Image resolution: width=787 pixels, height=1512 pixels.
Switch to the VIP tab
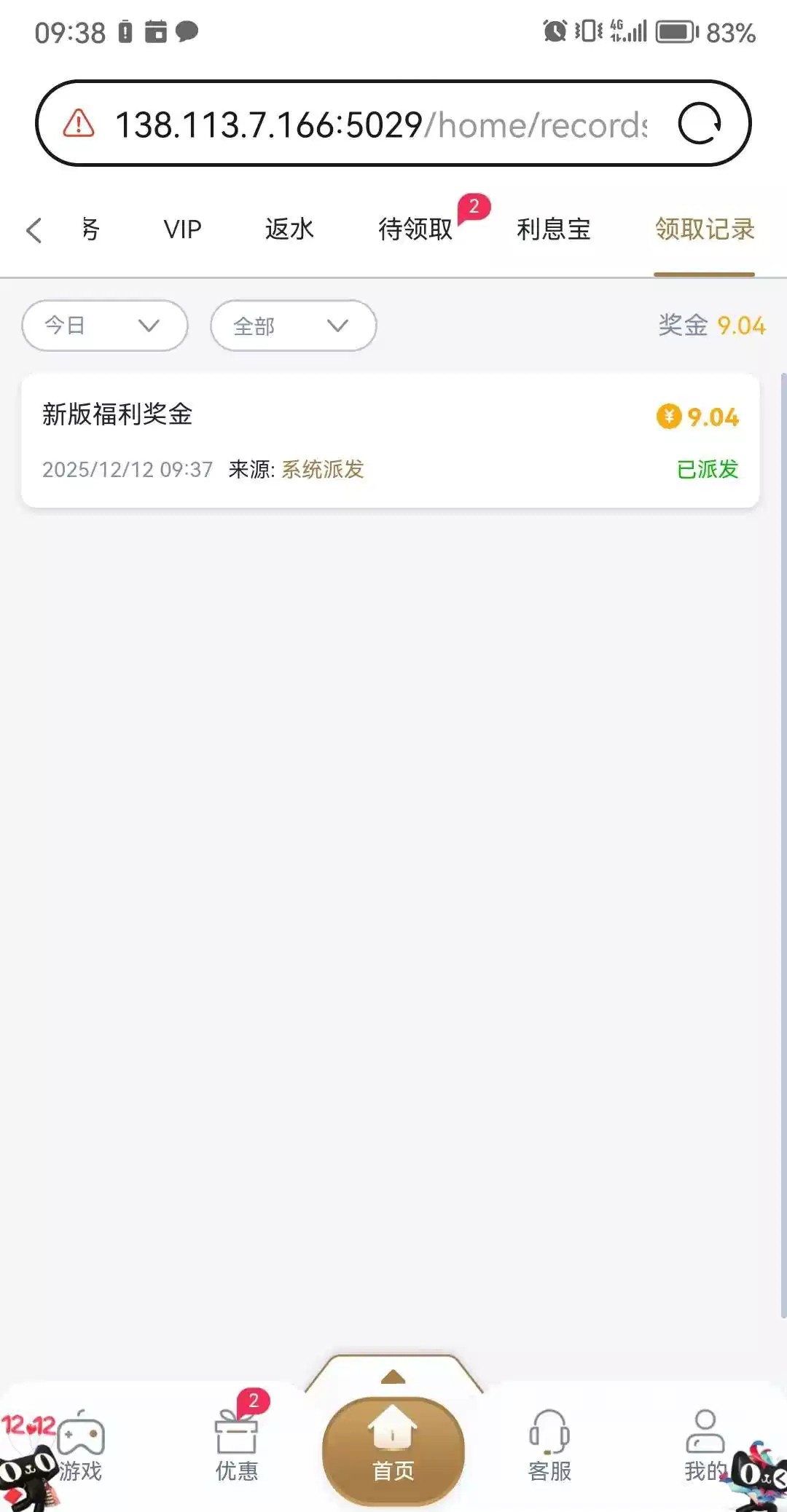[x=182, y=229]
